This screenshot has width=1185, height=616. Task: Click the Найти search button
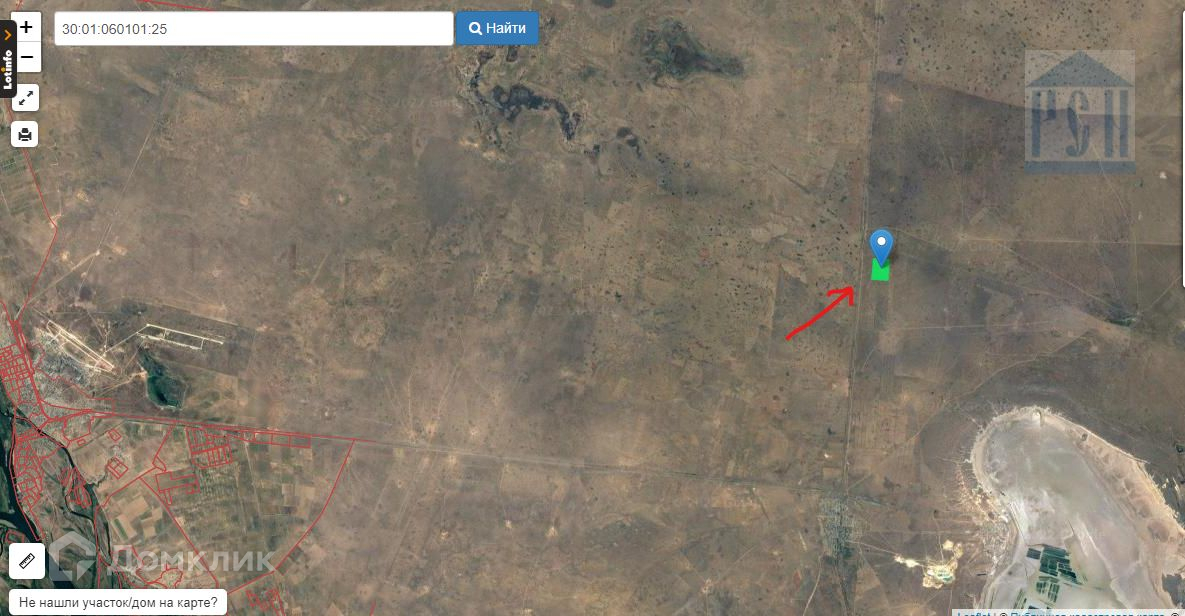[x=497, y=28]
